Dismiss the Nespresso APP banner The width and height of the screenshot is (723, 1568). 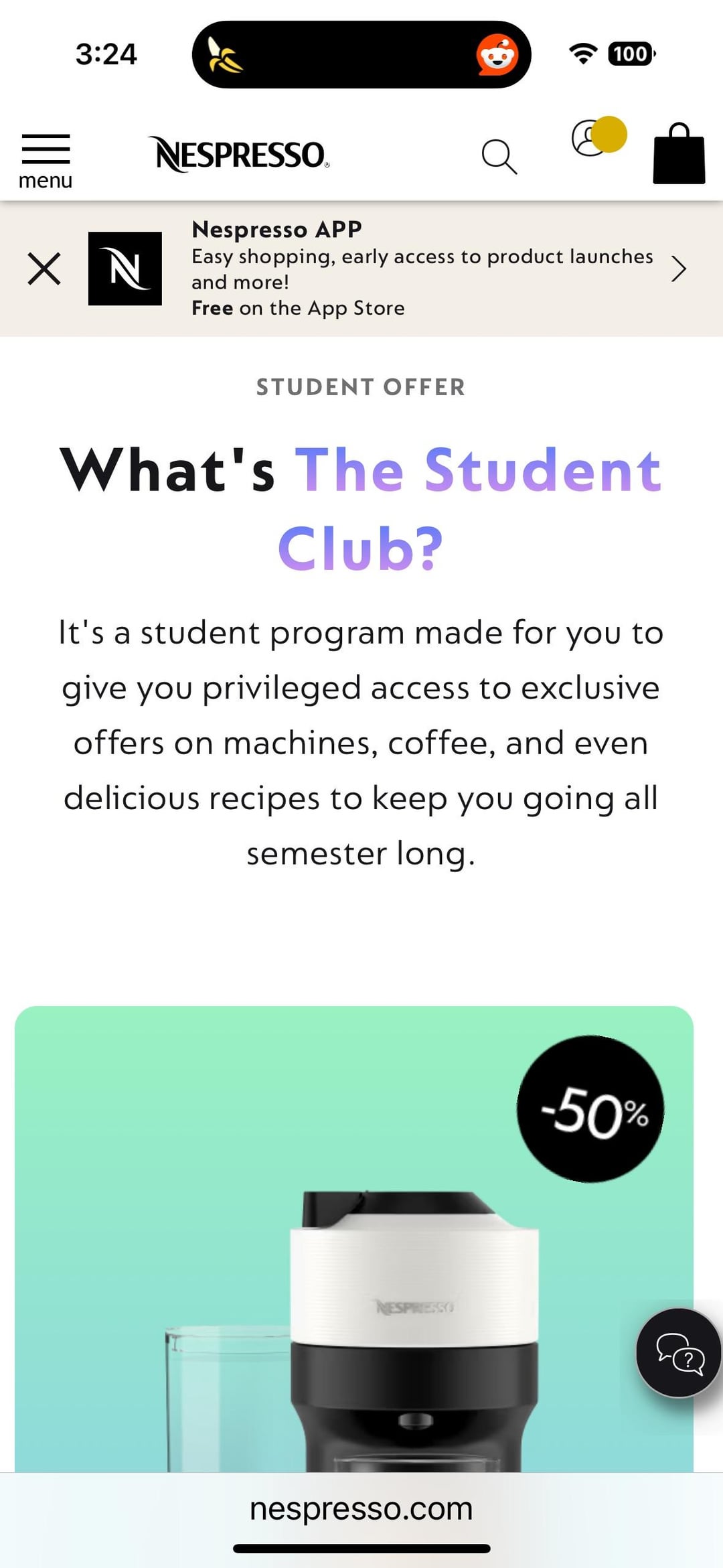click(44, 269)
